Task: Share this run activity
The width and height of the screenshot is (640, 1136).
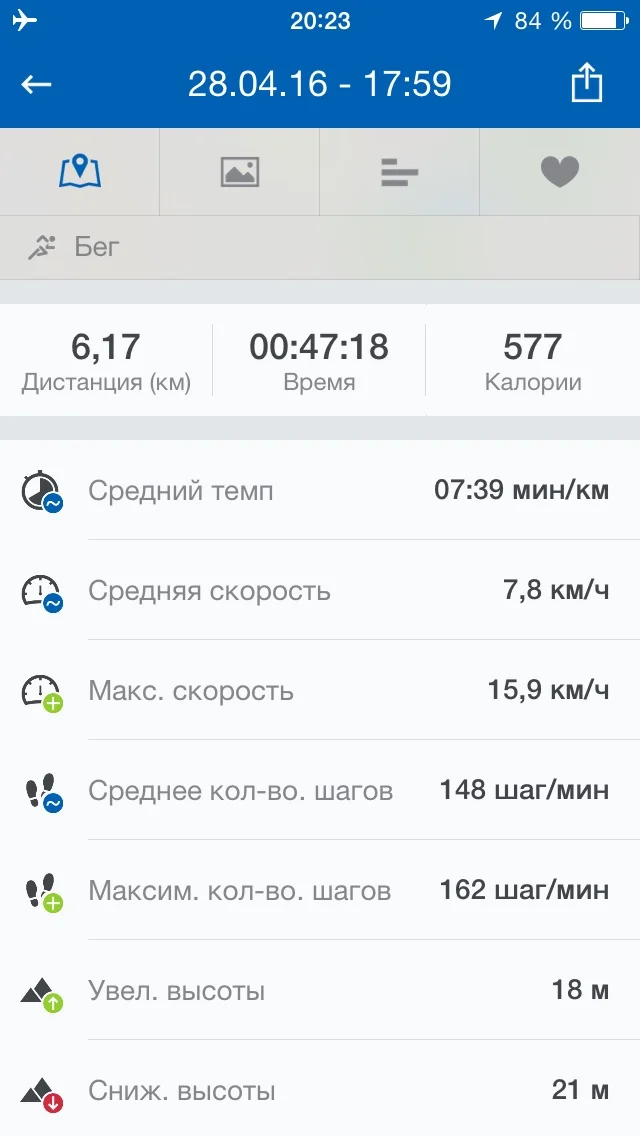Action: click(x=586, y=82)
